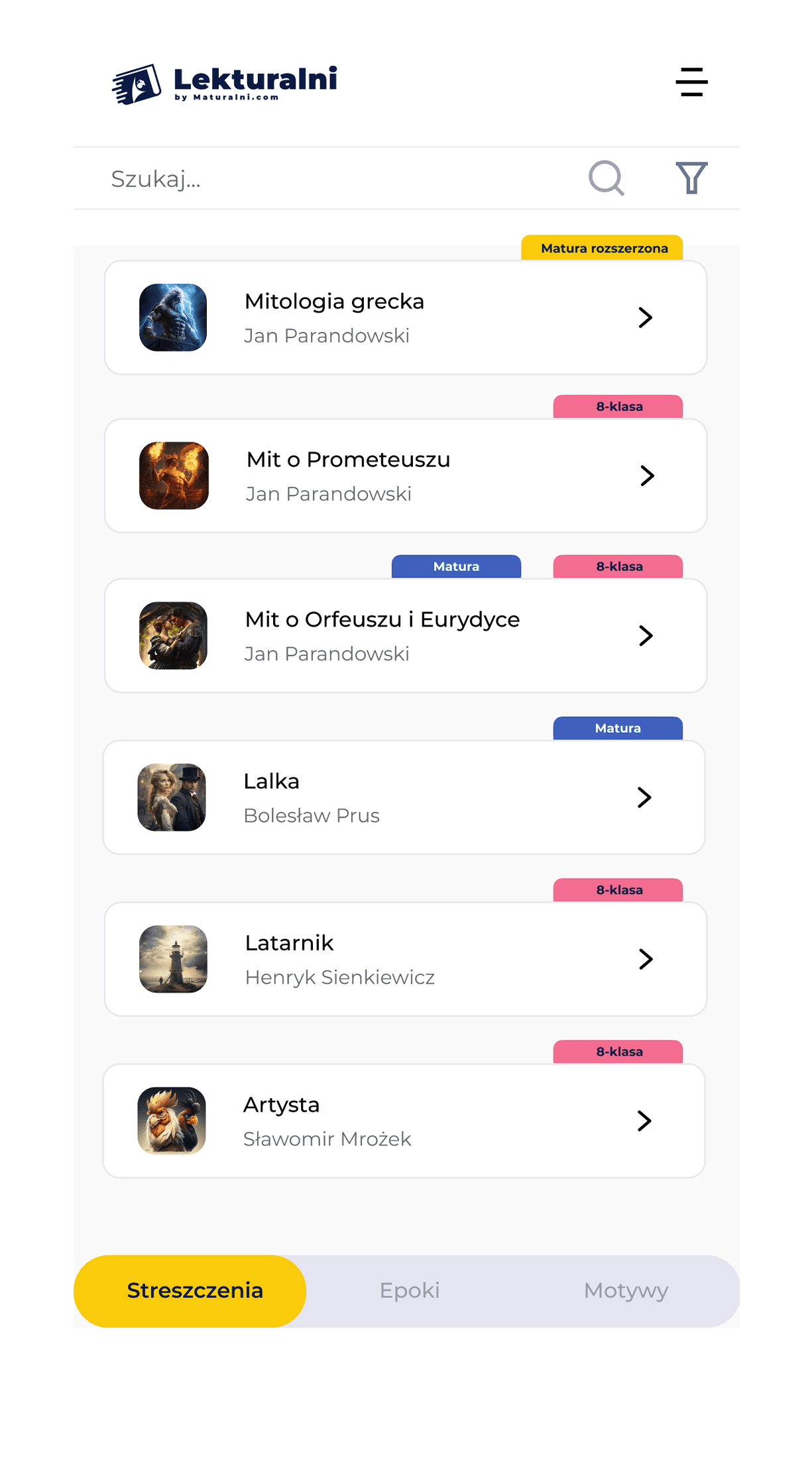Select the Streszczenia tab
The width and height of the screenshot is (812, 1459).
190,1291
